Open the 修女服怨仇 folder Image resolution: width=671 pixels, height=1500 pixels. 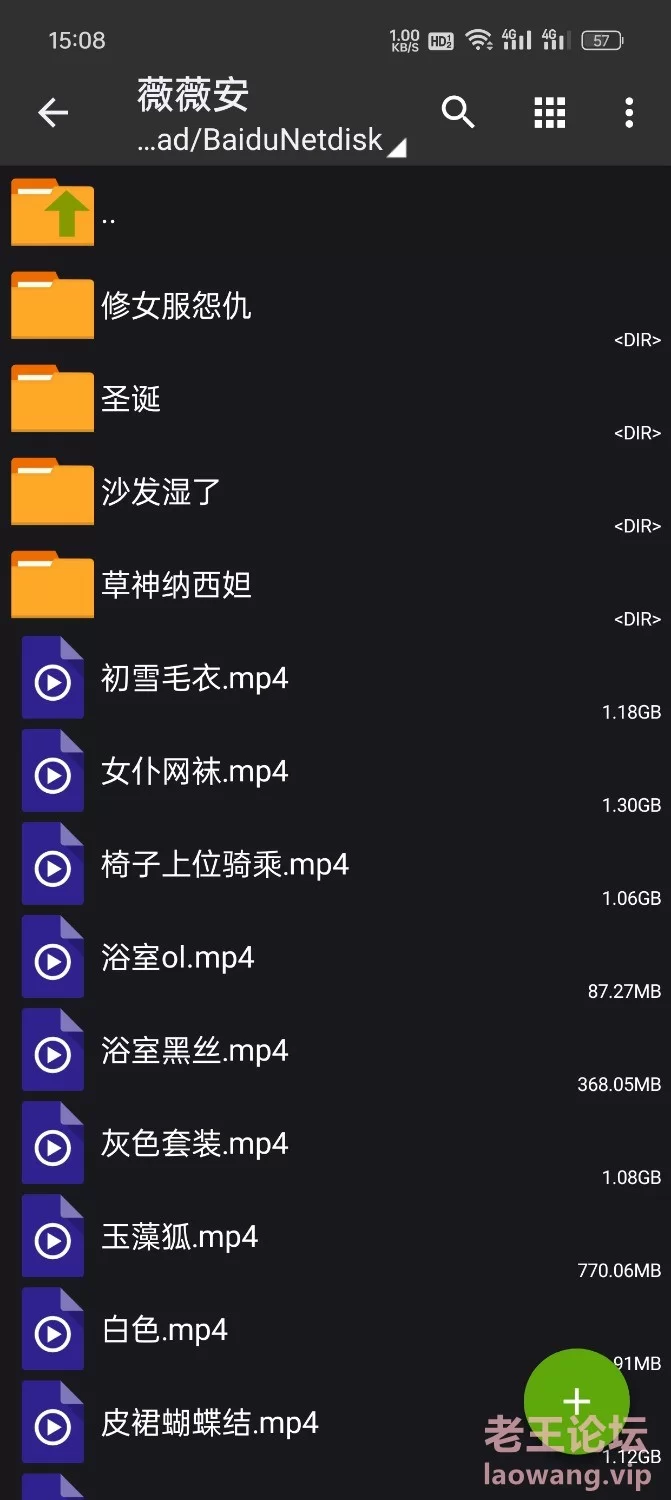335,305
